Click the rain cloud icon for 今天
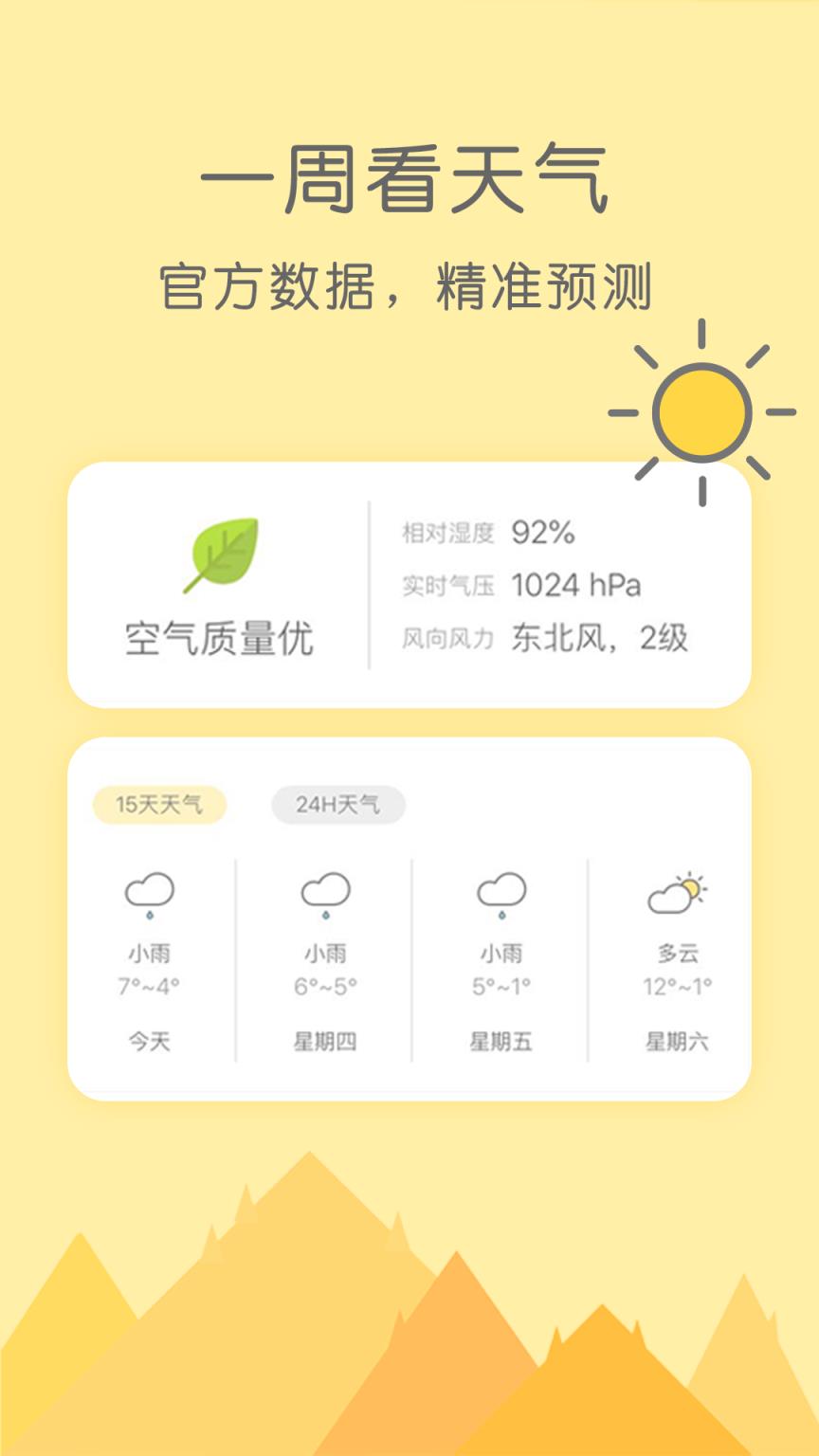This screenshot has width=819, height=1456. pyautogui.click(x=149, y=891)
